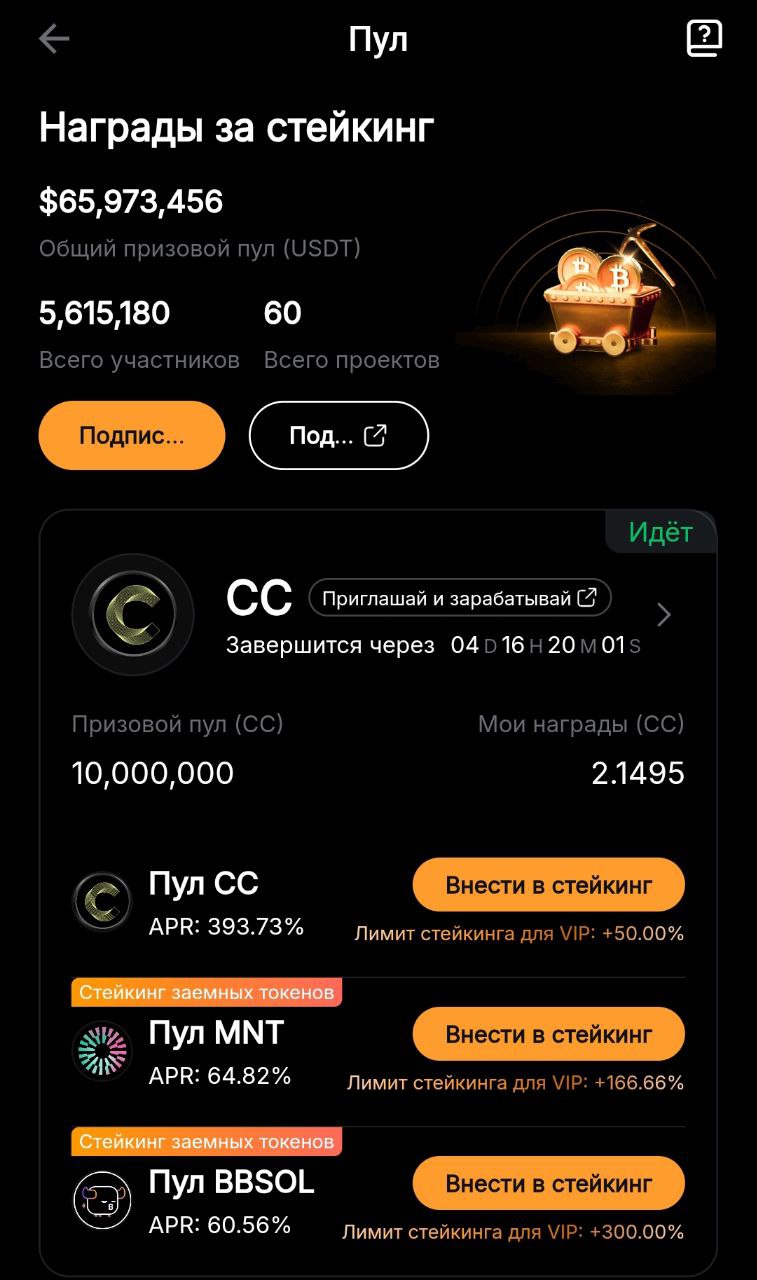Toggle the Стейкинг заемных токенов badge on MNT

[x=205, y=992]
